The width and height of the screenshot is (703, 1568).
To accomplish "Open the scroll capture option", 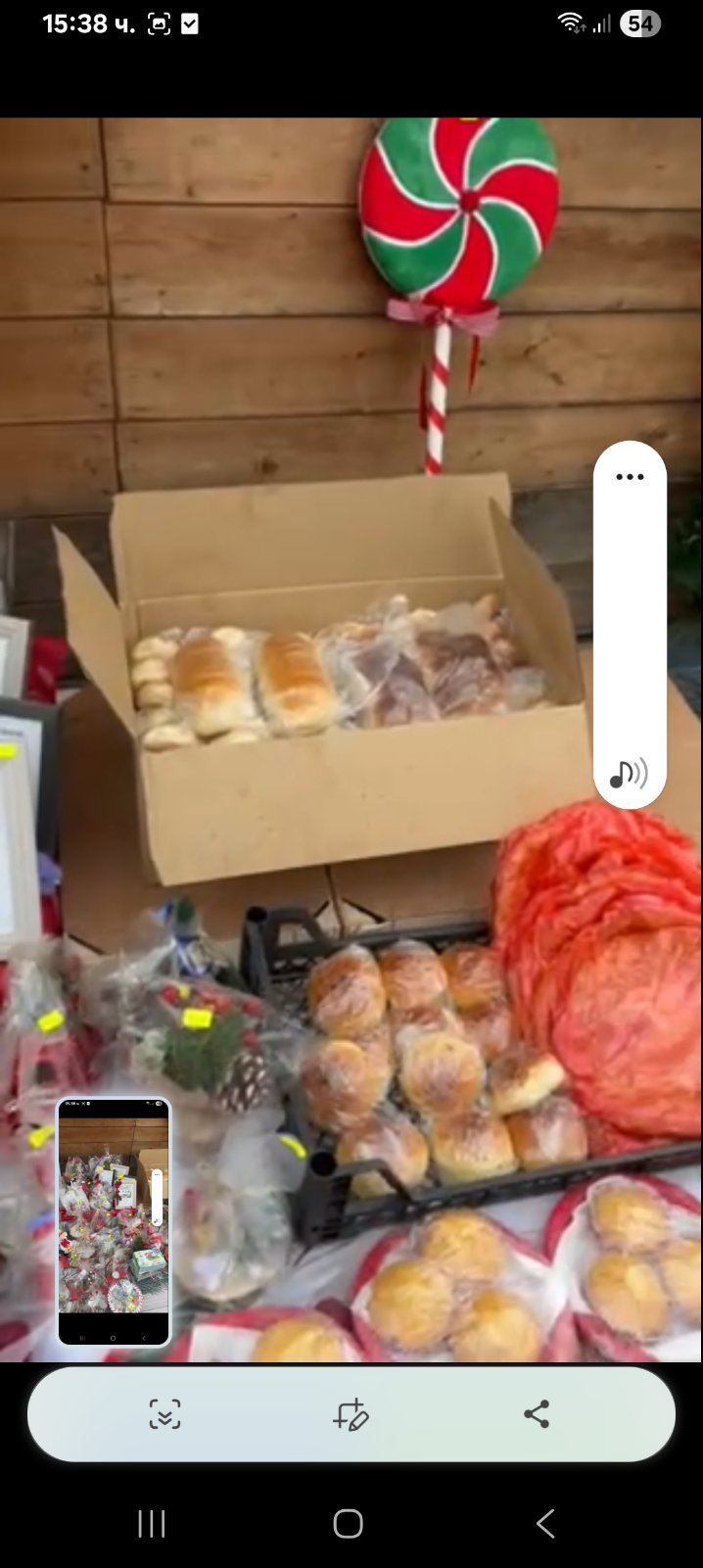I will pos(164,1414).
